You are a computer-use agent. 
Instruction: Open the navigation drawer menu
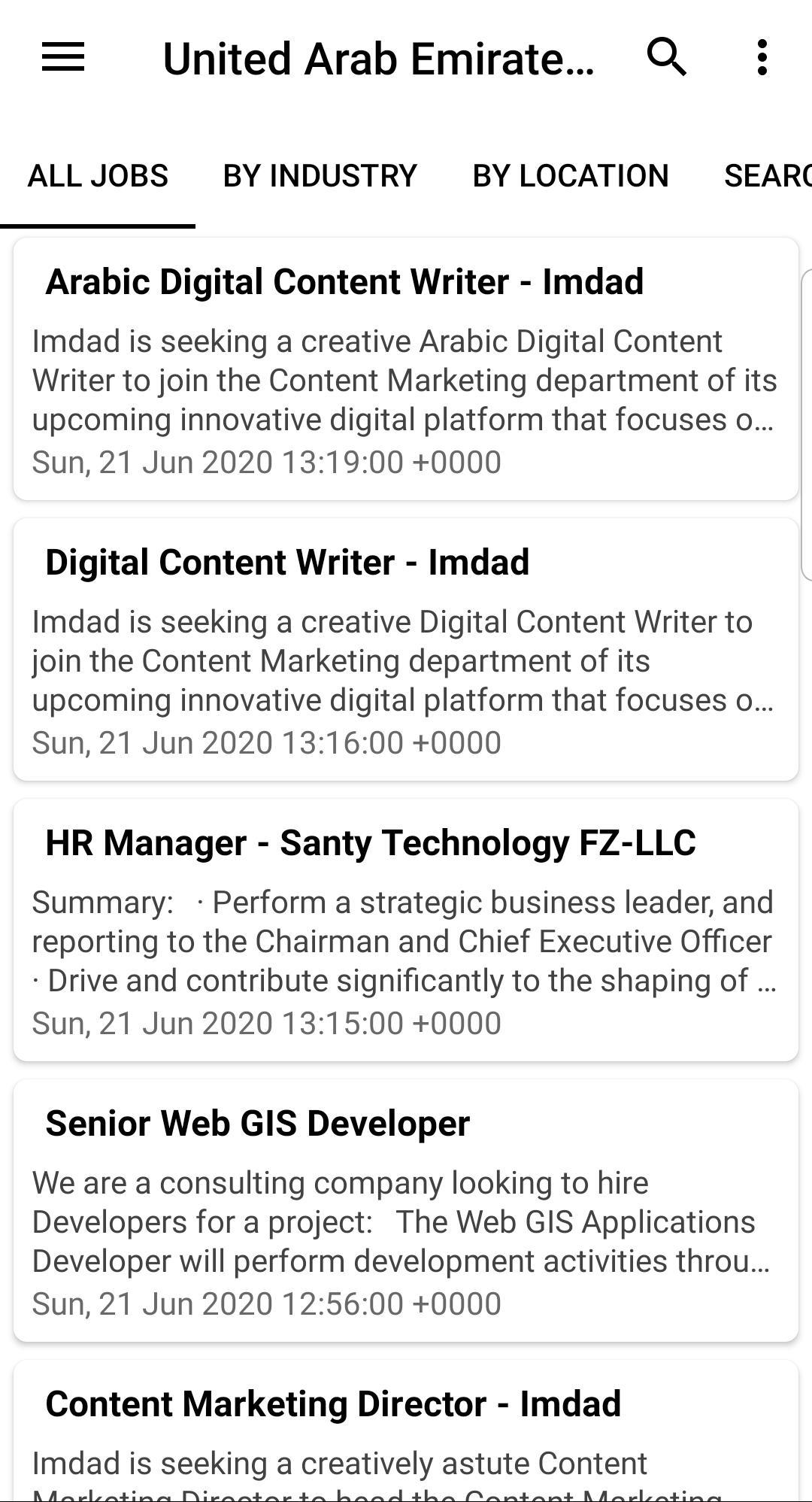click(63, 58)
